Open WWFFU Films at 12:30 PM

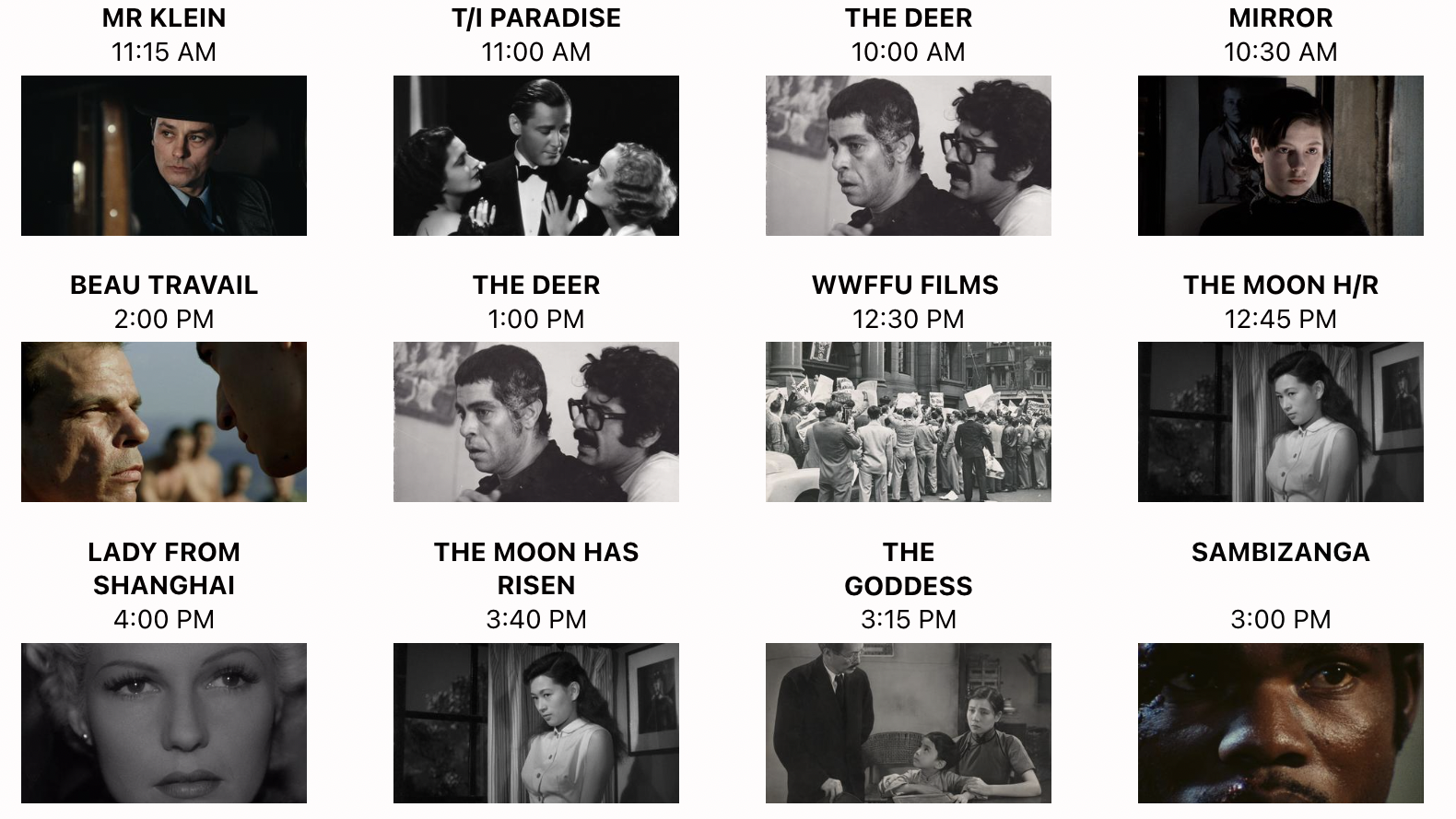(909, 421)
